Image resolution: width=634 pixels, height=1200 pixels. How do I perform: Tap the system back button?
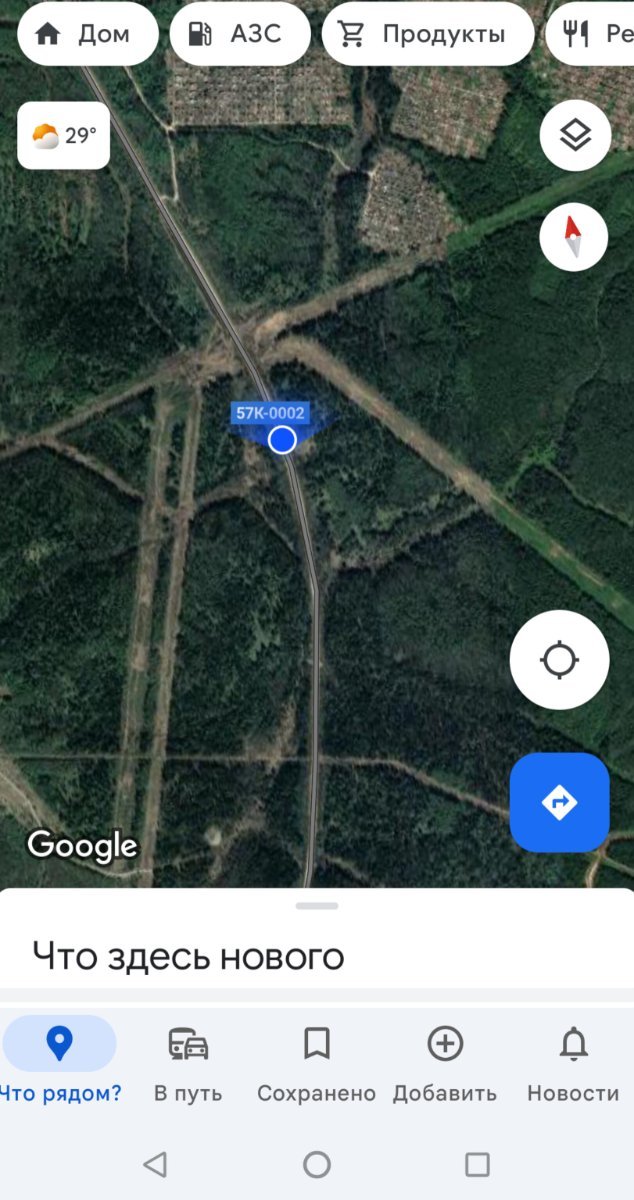(155, 1164)
